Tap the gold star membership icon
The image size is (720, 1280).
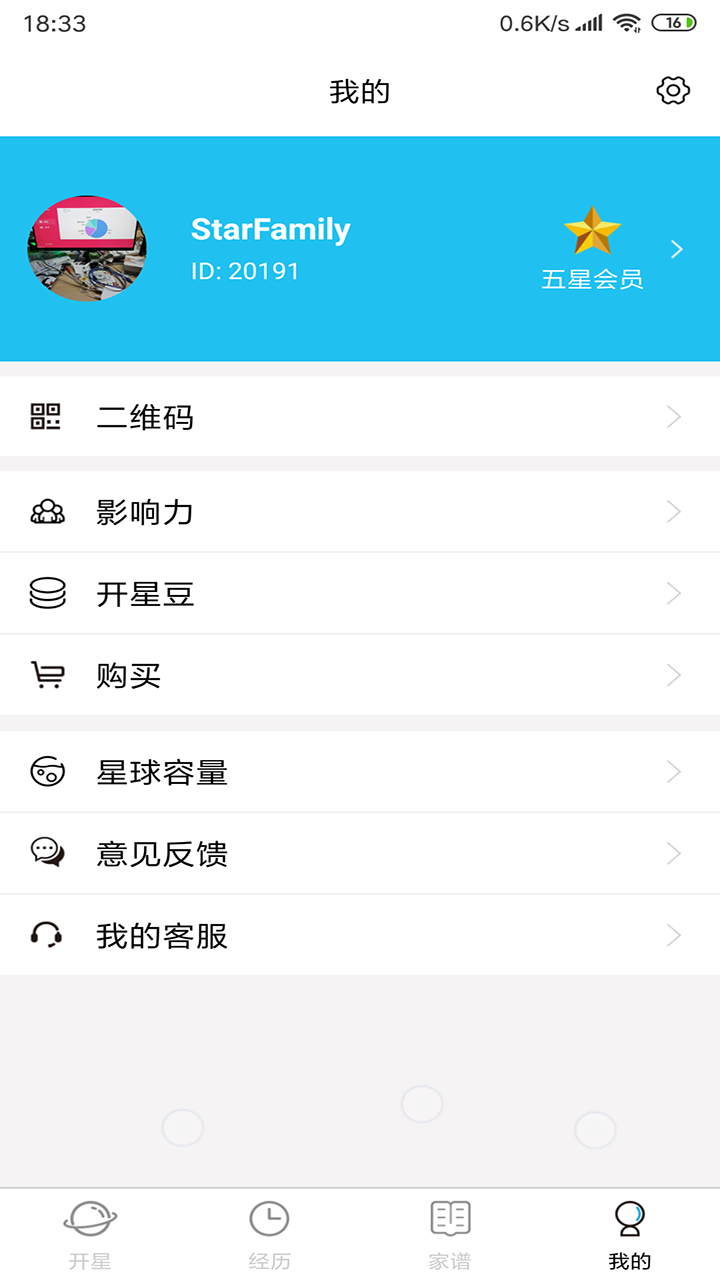pos(592,231)
